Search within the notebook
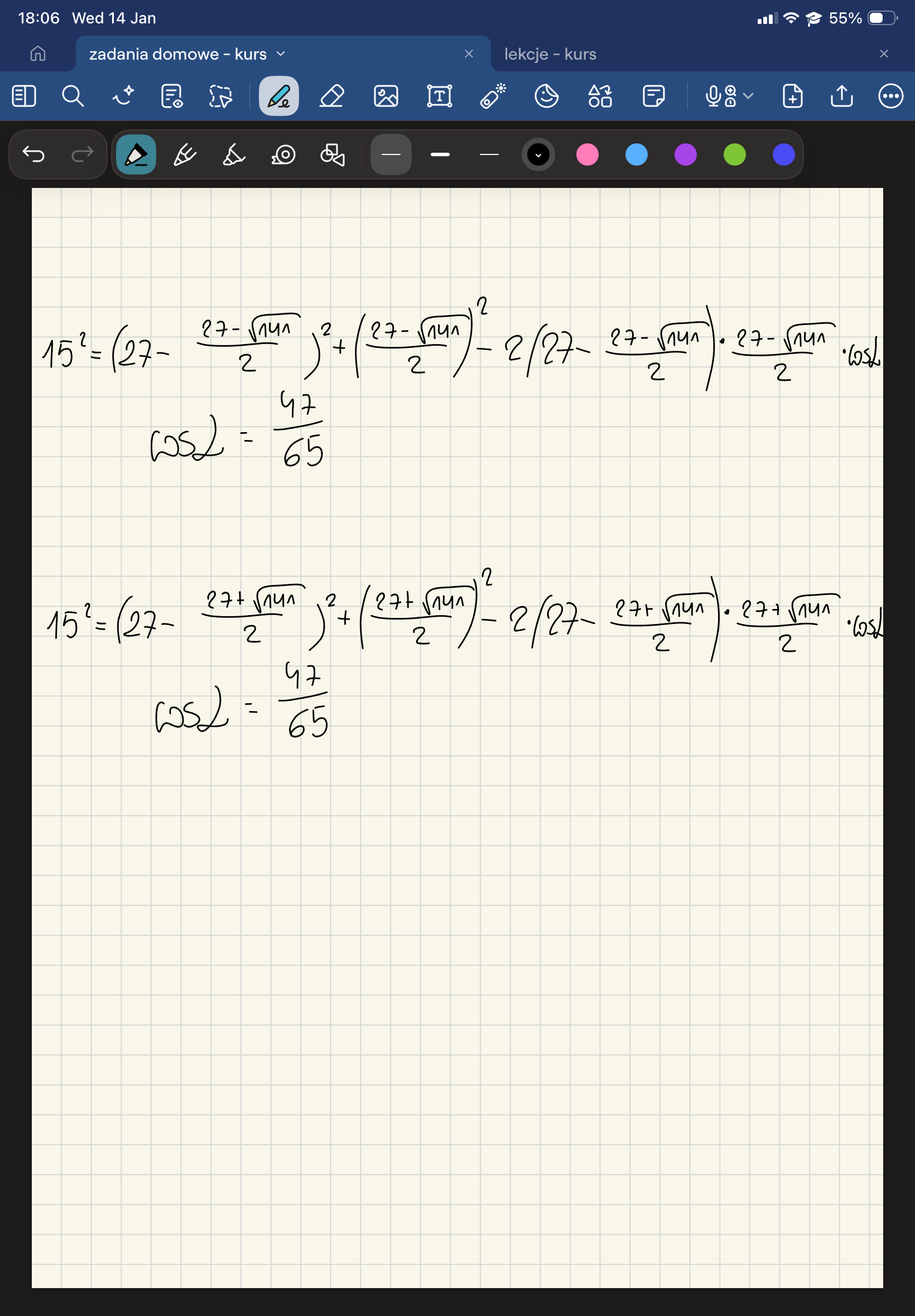Image resolution: width=915 pixels, height=1316 pixels. (x=73, y=96)
